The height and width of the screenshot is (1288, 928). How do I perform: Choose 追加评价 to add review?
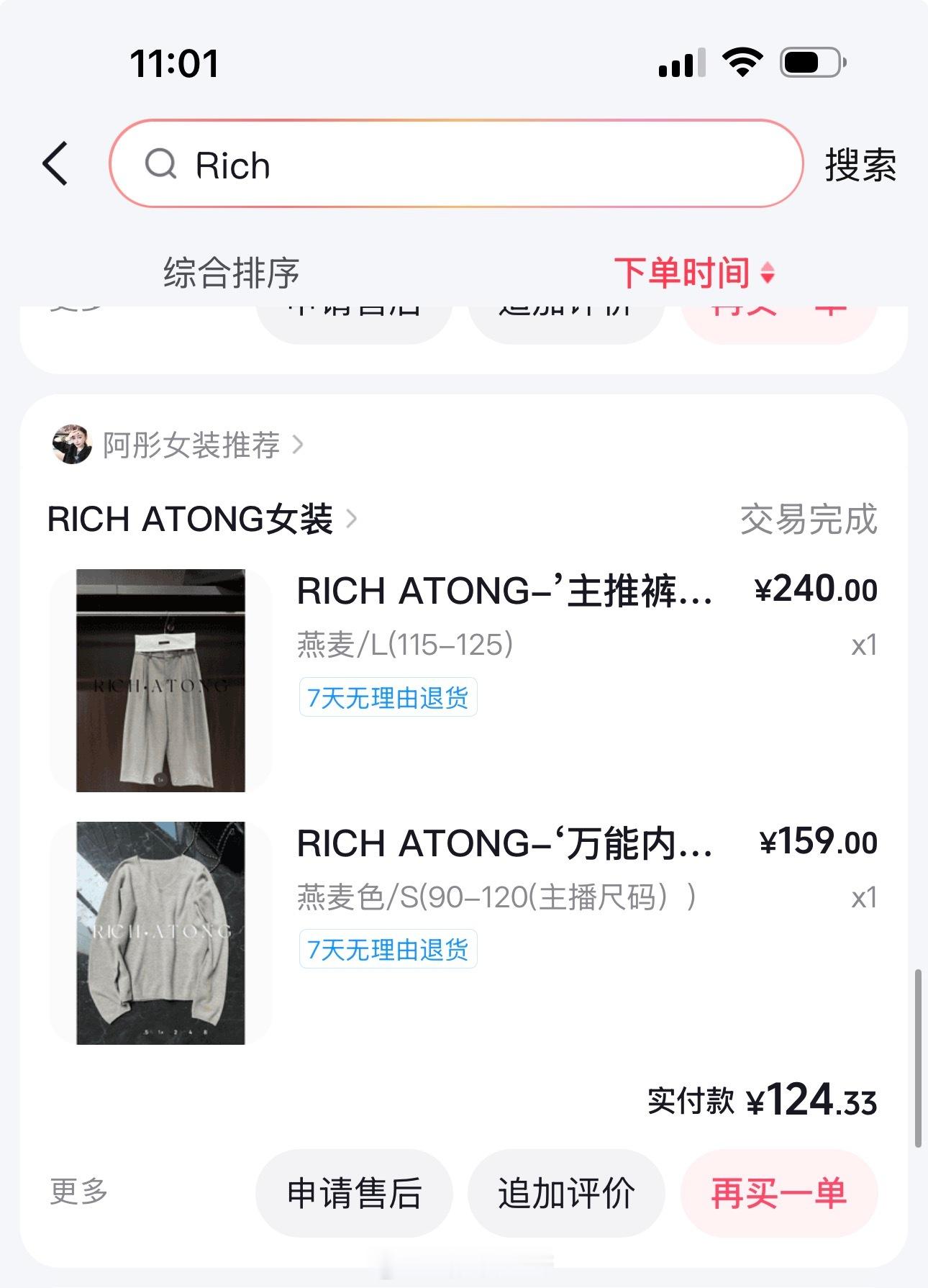click(x=566, y=1192)
